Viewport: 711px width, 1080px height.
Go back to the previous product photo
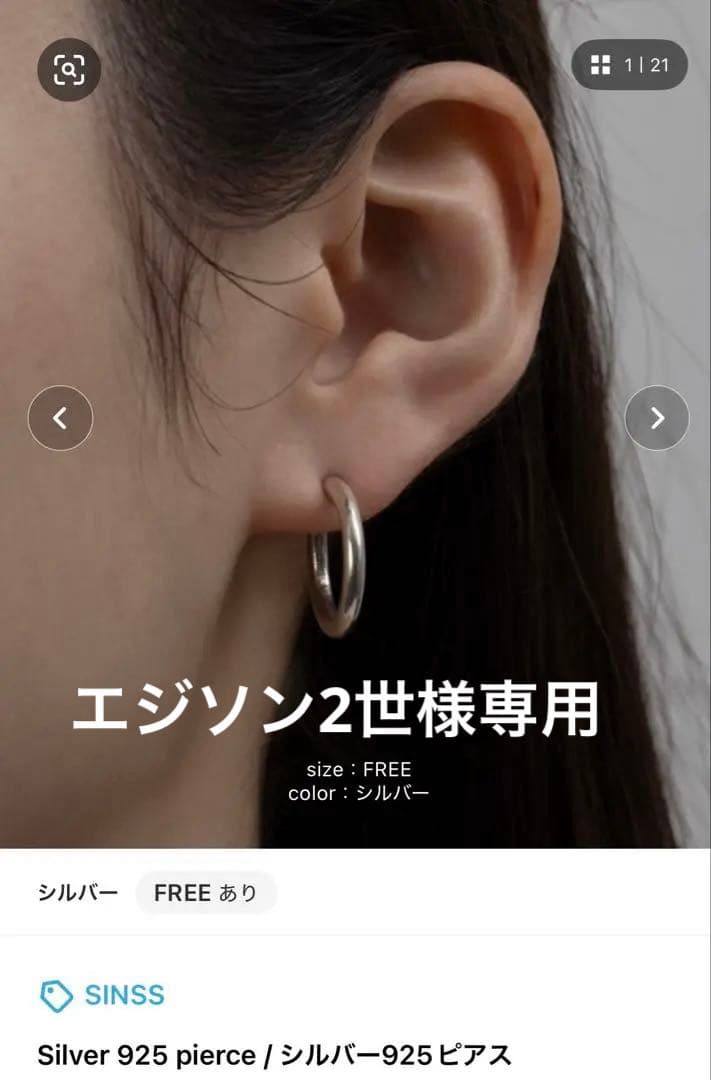point(60,418)
